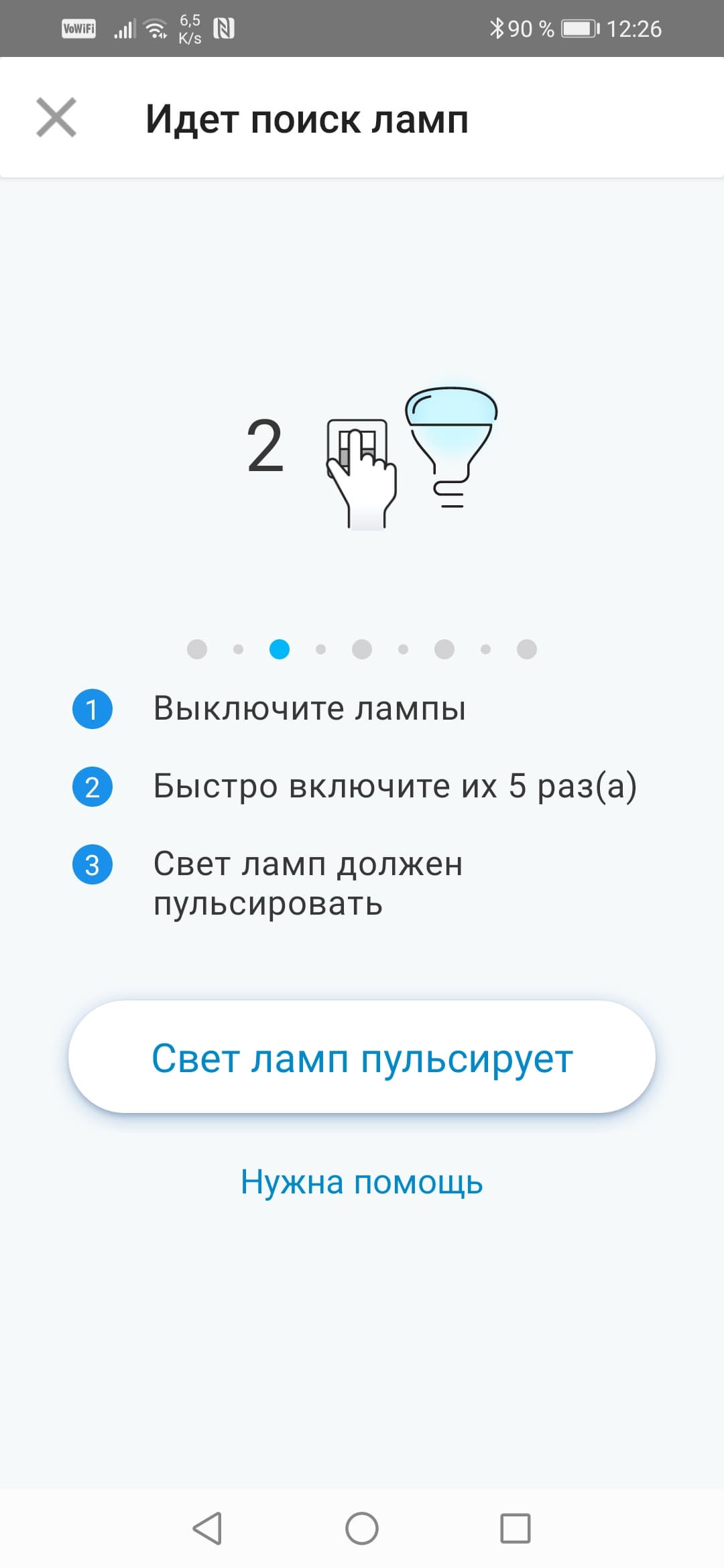
Task: Open the 'Нужна помощь' help link
Action: (362, 1182)
